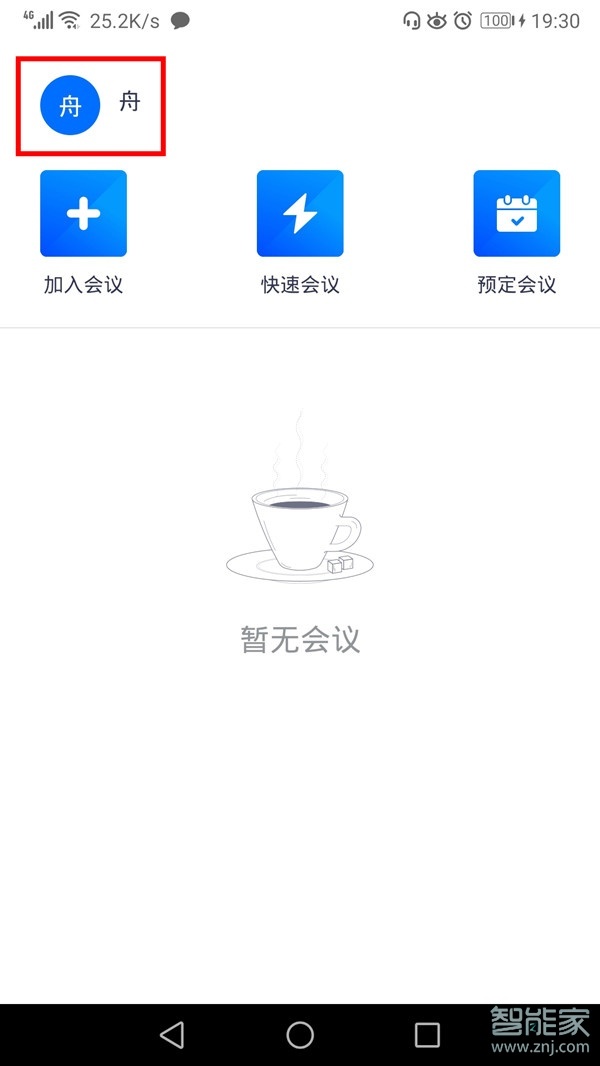Open 预定会议 to schedule a meeting
This screenshot has height=1066, width=600.
(516, 214)
